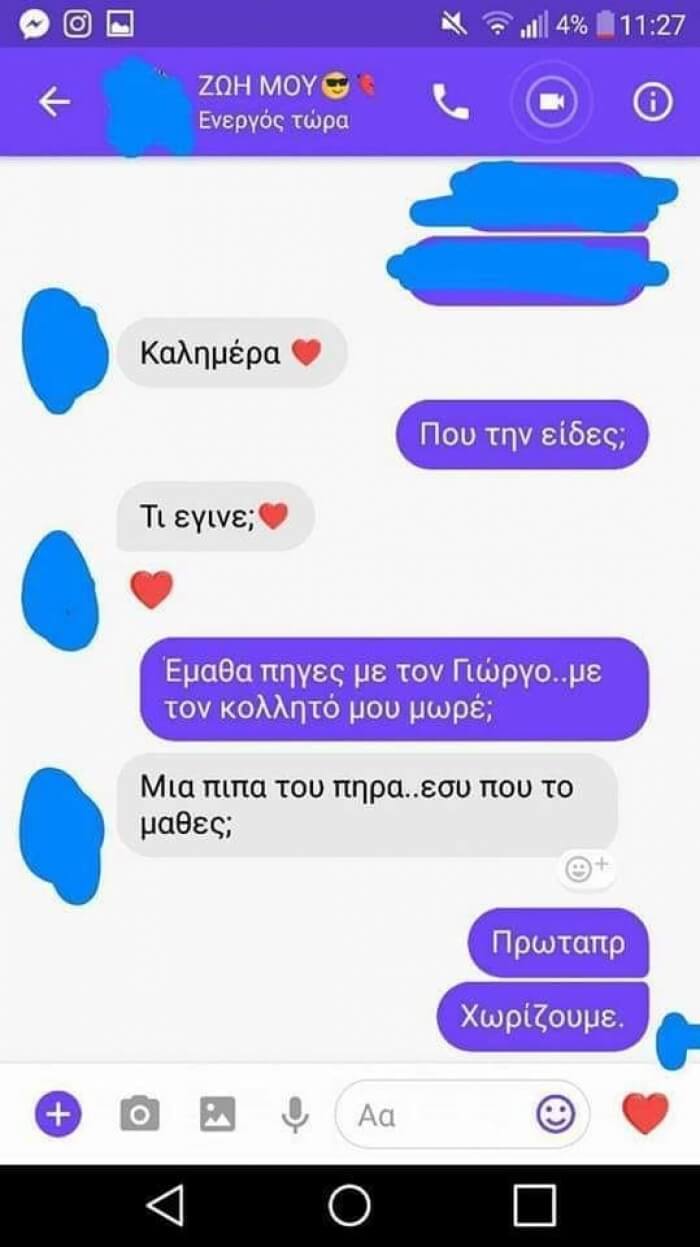Open the plus menu for more actions
The height and width of the screenshot is (1247, 700).
[58, 1114]
